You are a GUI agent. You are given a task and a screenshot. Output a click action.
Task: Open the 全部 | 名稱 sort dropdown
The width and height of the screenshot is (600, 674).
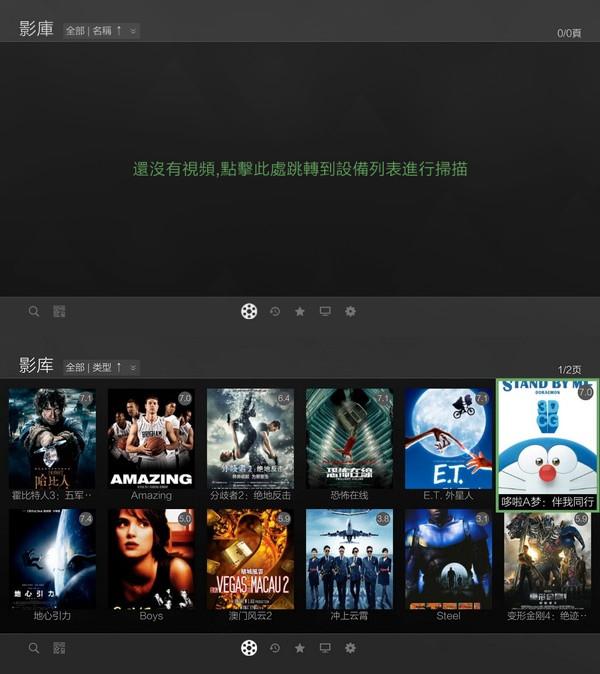click(101, 31)
